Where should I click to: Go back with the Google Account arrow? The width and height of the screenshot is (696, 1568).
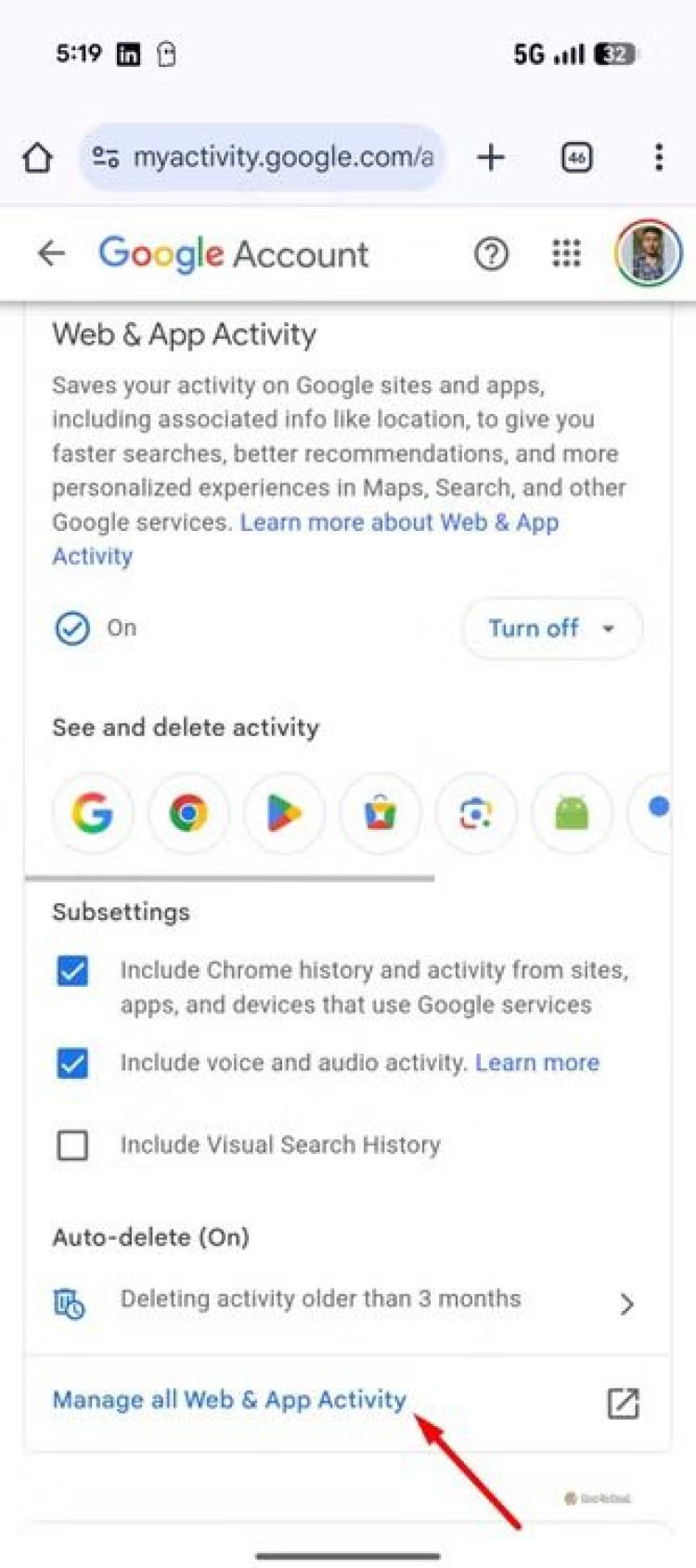point(52,253)
